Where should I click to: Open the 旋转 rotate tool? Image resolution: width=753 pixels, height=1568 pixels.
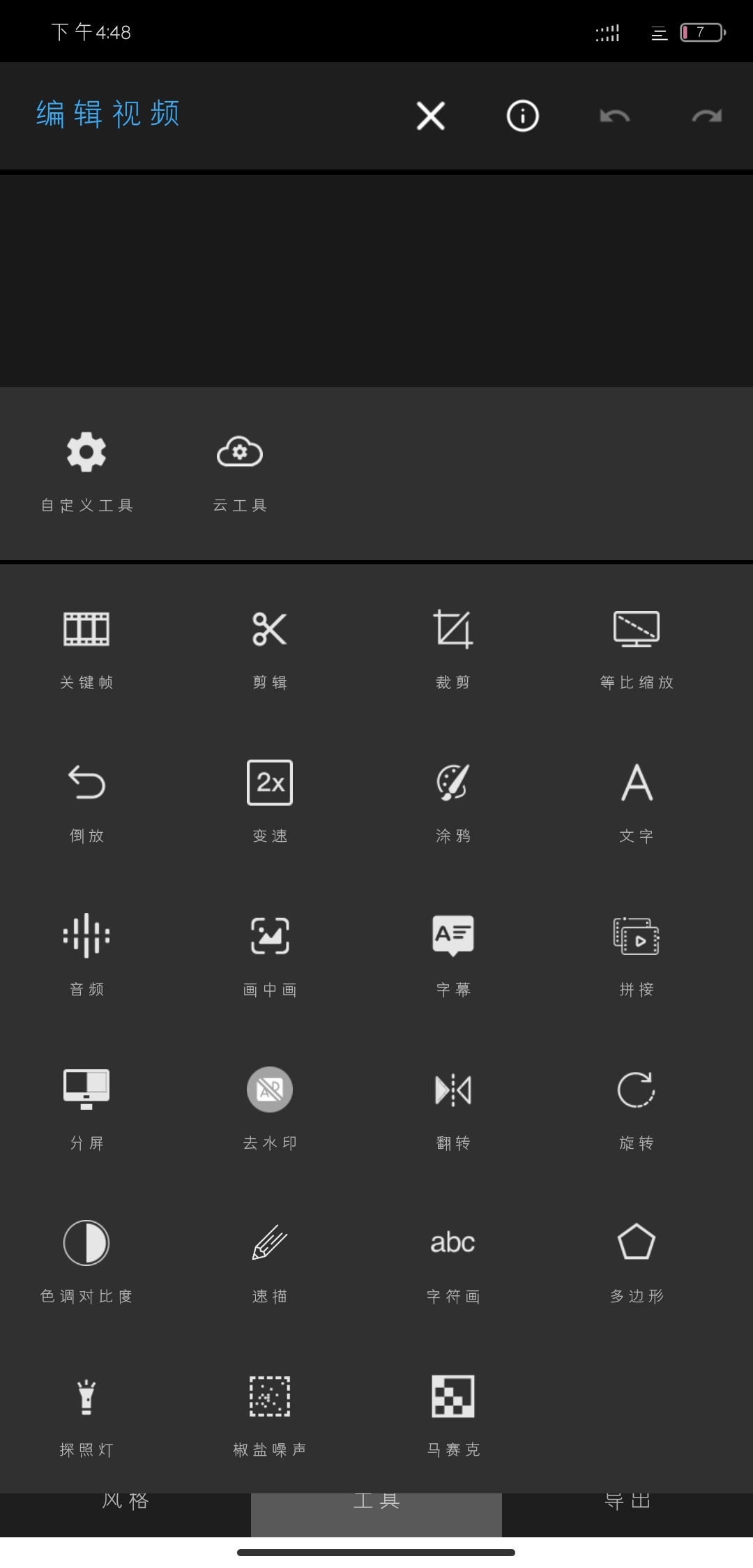[637, 1110]
